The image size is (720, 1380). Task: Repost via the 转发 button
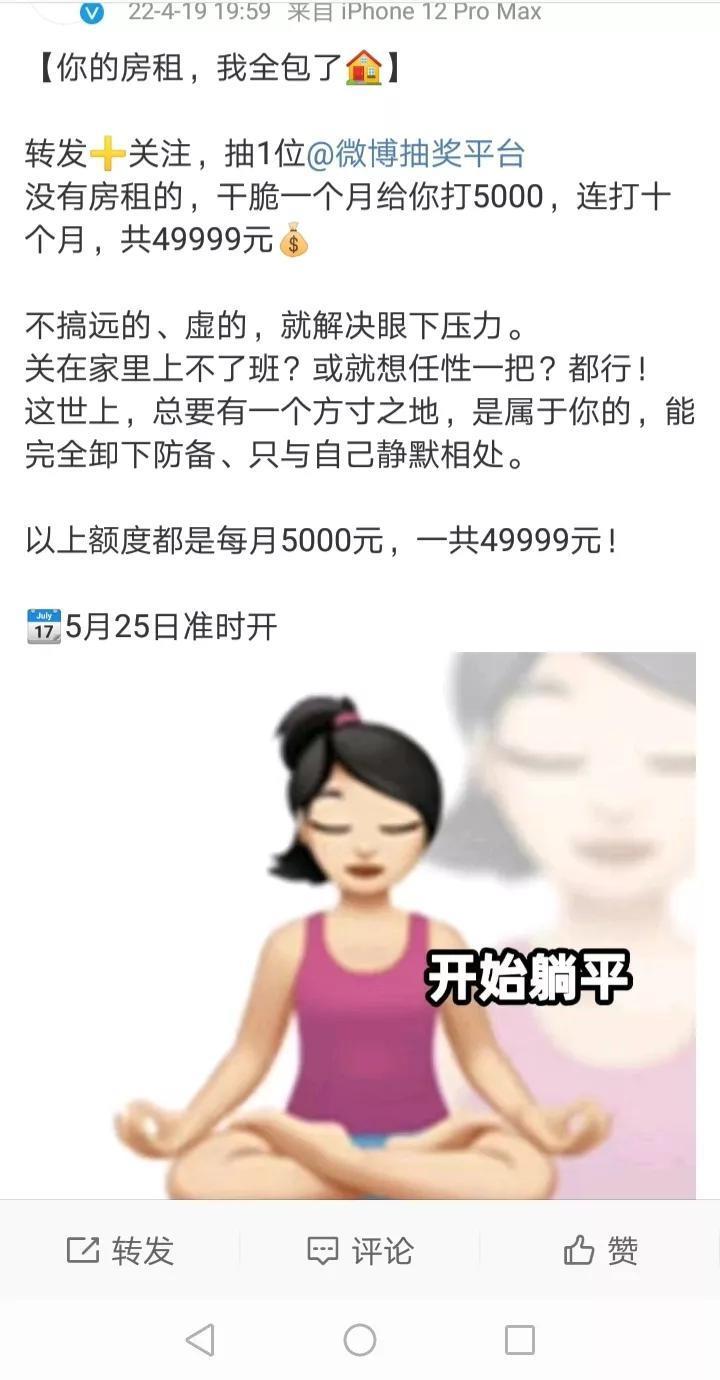(x=120, y=1250)
